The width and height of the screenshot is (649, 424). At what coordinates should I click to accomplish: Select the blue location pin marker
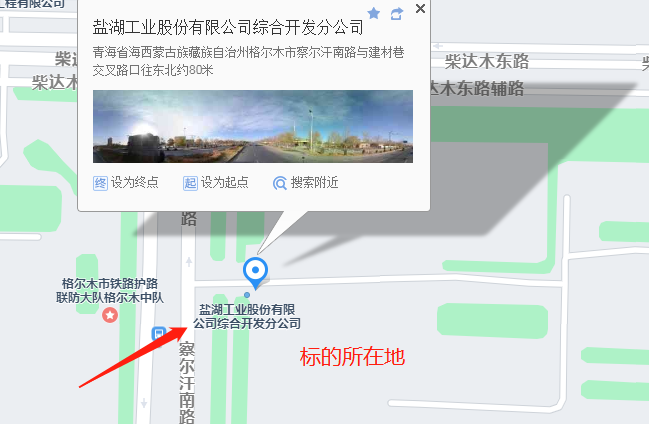tap(257, 270)
